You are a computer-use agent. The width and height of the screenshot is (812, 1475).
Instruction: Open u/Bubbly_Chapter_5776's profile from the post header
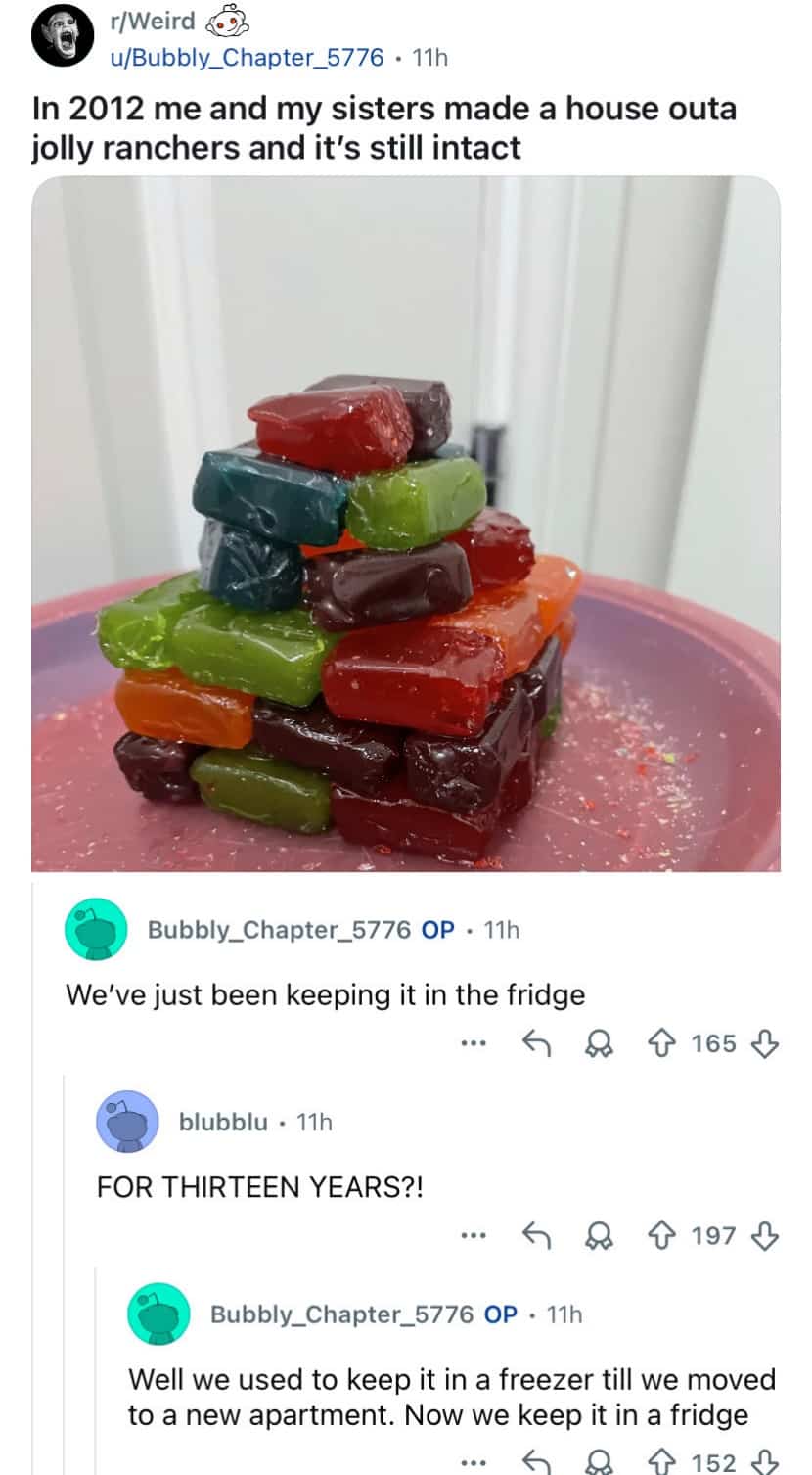pos(247,57)
